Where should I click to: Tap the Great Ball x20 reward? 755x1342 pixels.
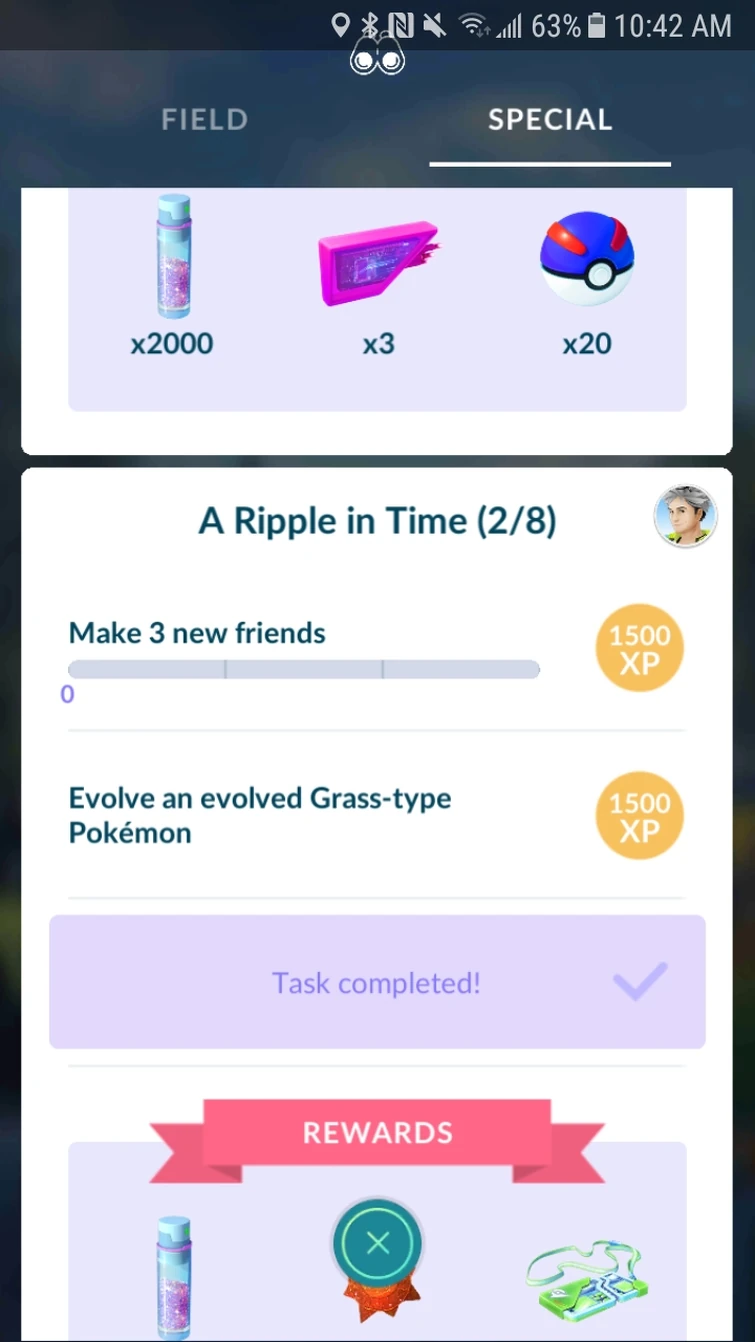click(587, 258)
